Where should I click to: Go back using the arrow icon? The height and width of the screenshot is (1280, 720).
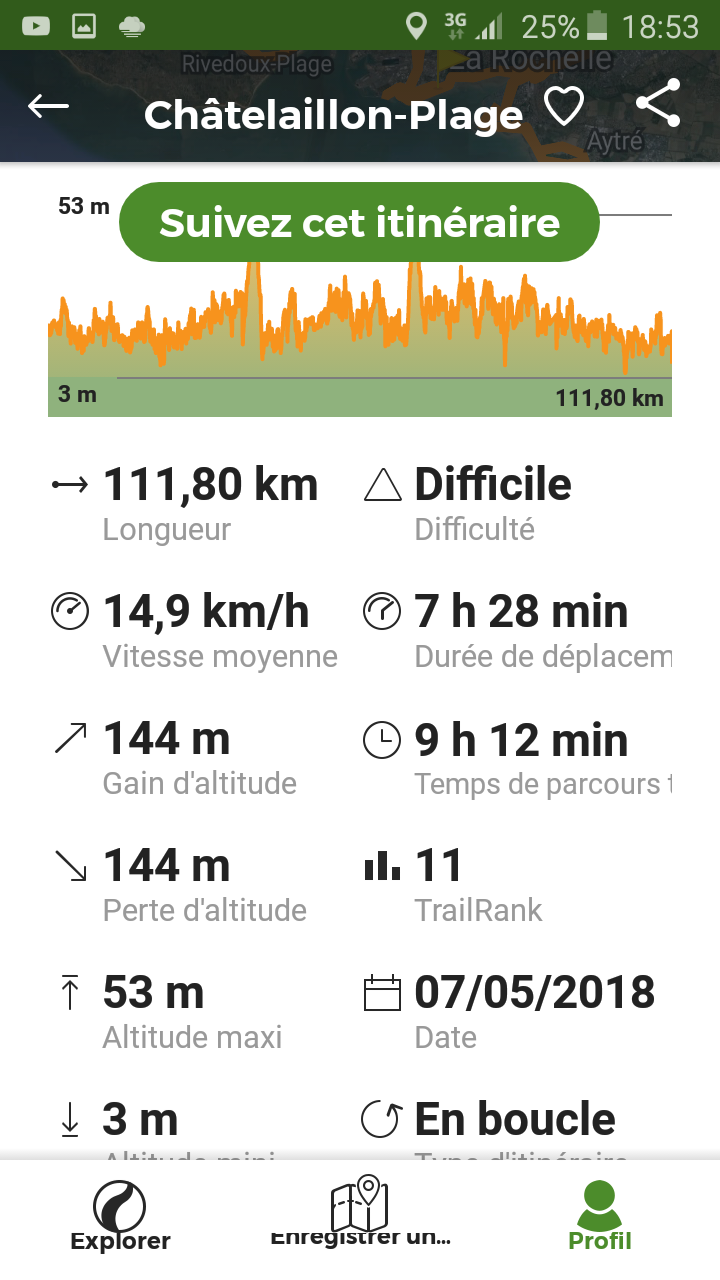tap(48, 106)
